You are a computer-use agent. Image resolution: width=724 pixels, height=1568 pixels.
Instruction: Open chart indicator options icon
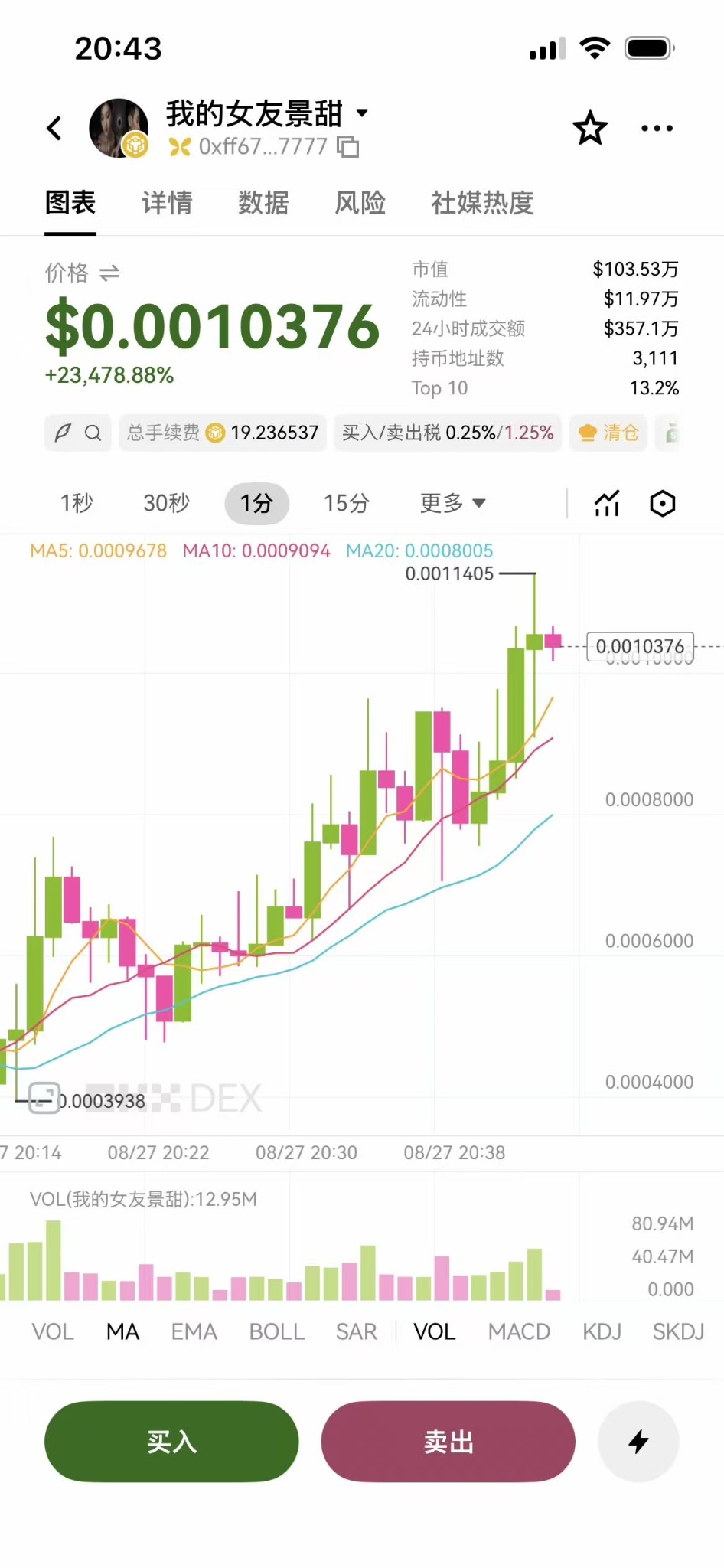coord(607,503)
